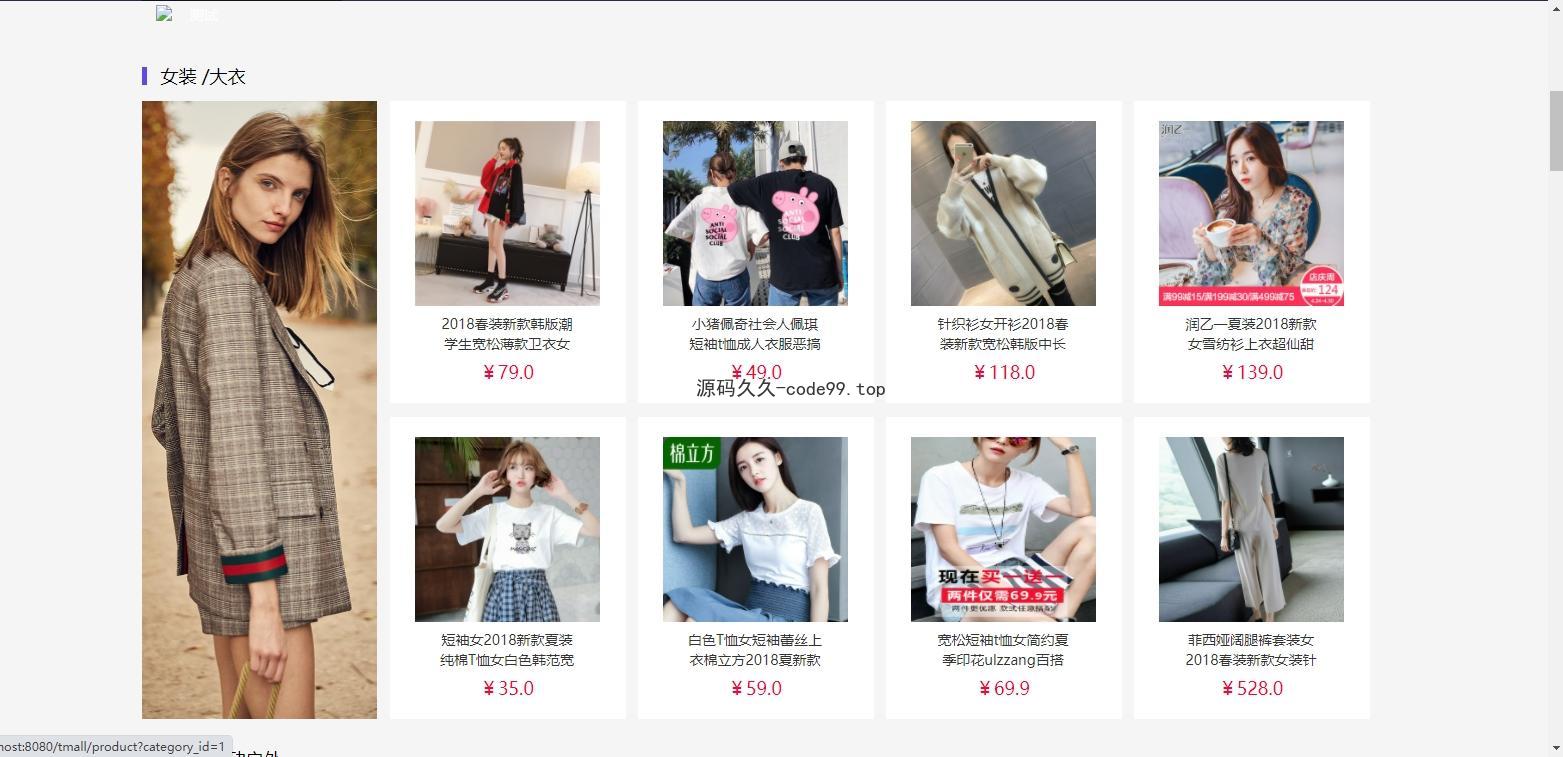The width and height of the screenshot is (1563, 757).
Task: Open the 短袖女2018新款夏装 T-shirt card
Action: click(x=507, y=529)
